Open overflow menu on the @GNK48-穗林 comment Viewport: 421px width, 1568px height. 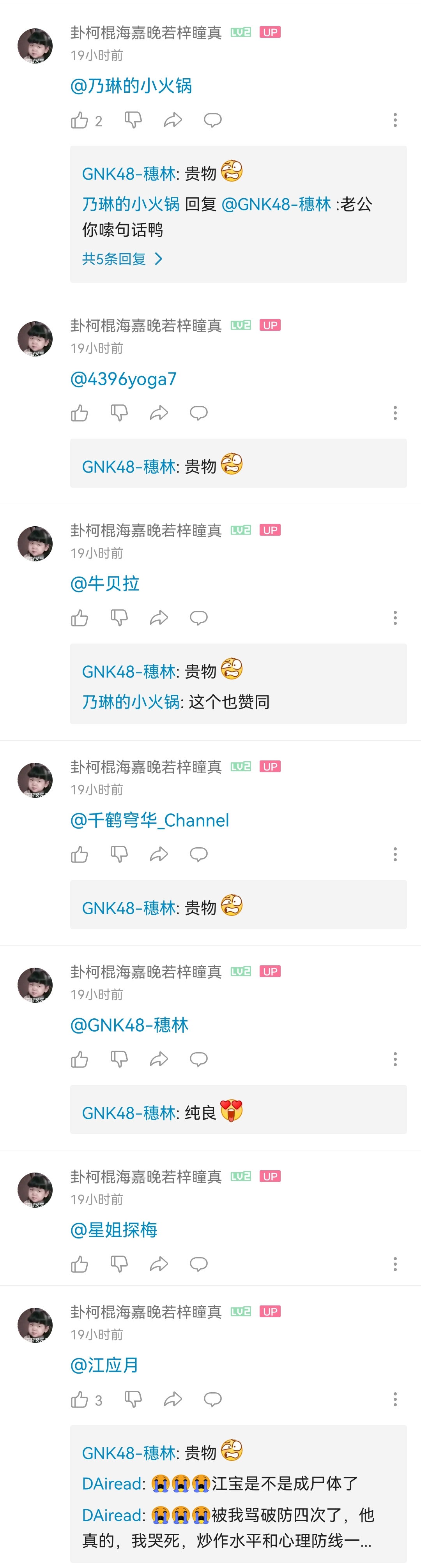[x=395, y=1060]
